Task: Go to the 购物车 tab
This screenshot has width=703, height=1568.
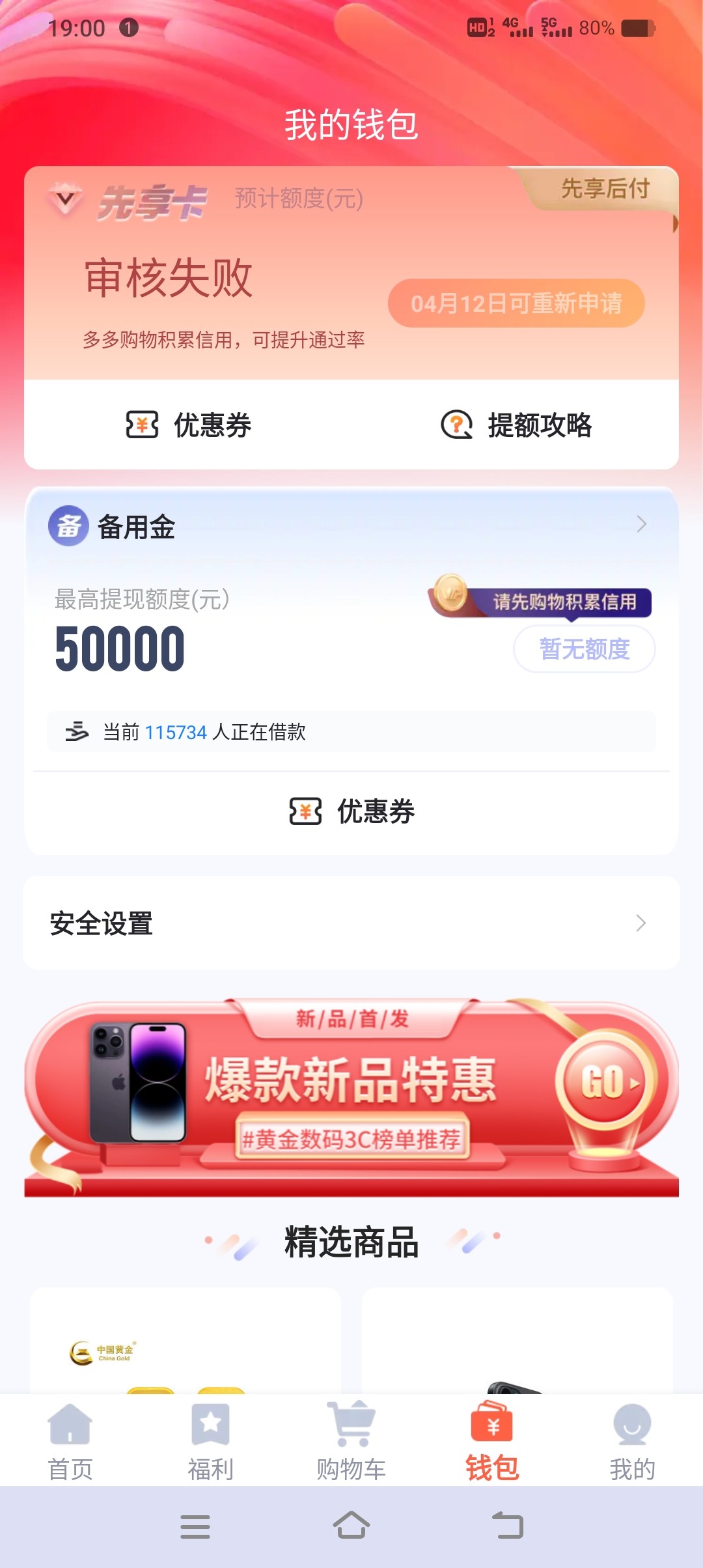Action: 351,1441
